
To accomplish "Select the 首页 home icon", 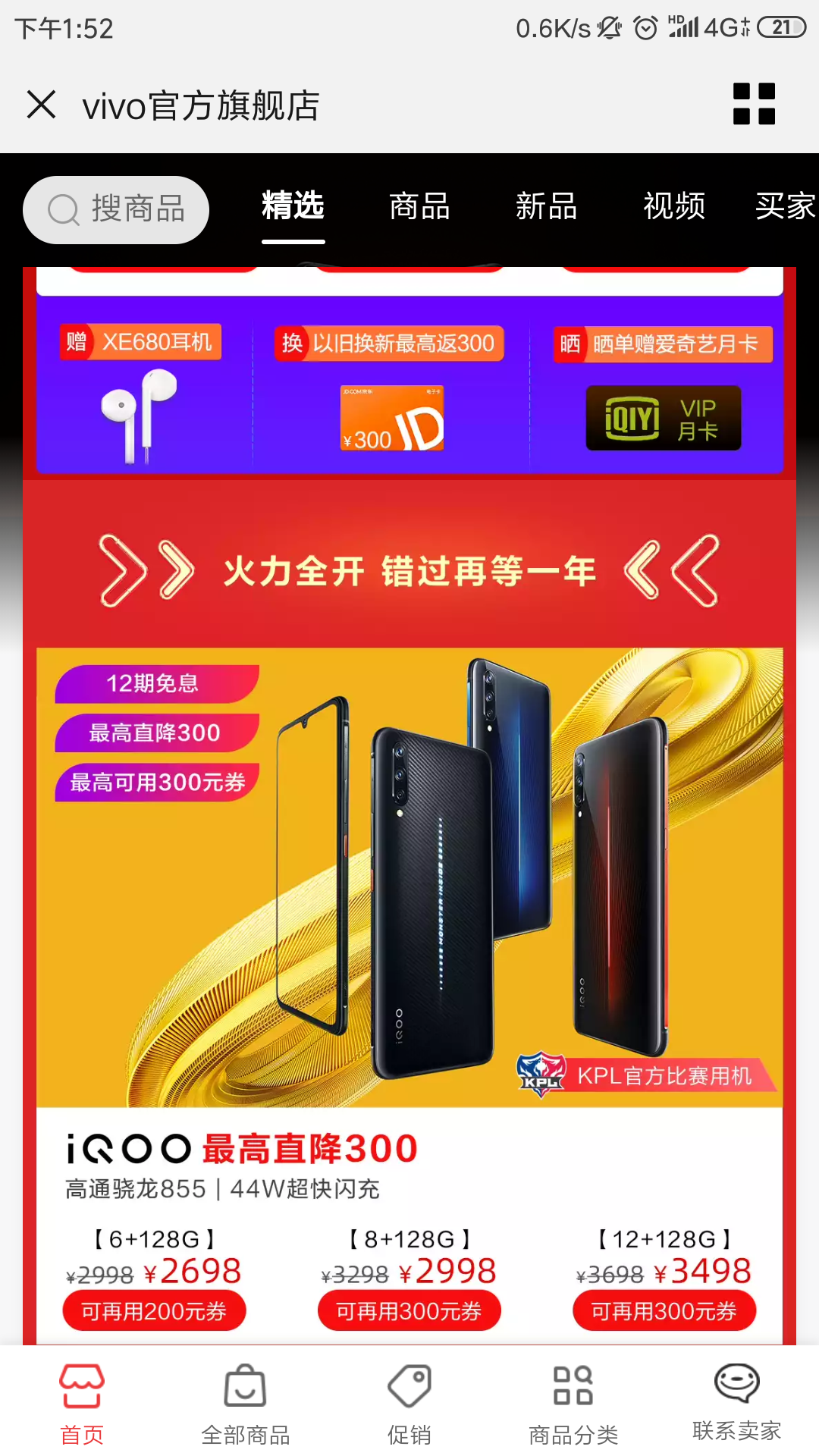I will (81, 1401).
